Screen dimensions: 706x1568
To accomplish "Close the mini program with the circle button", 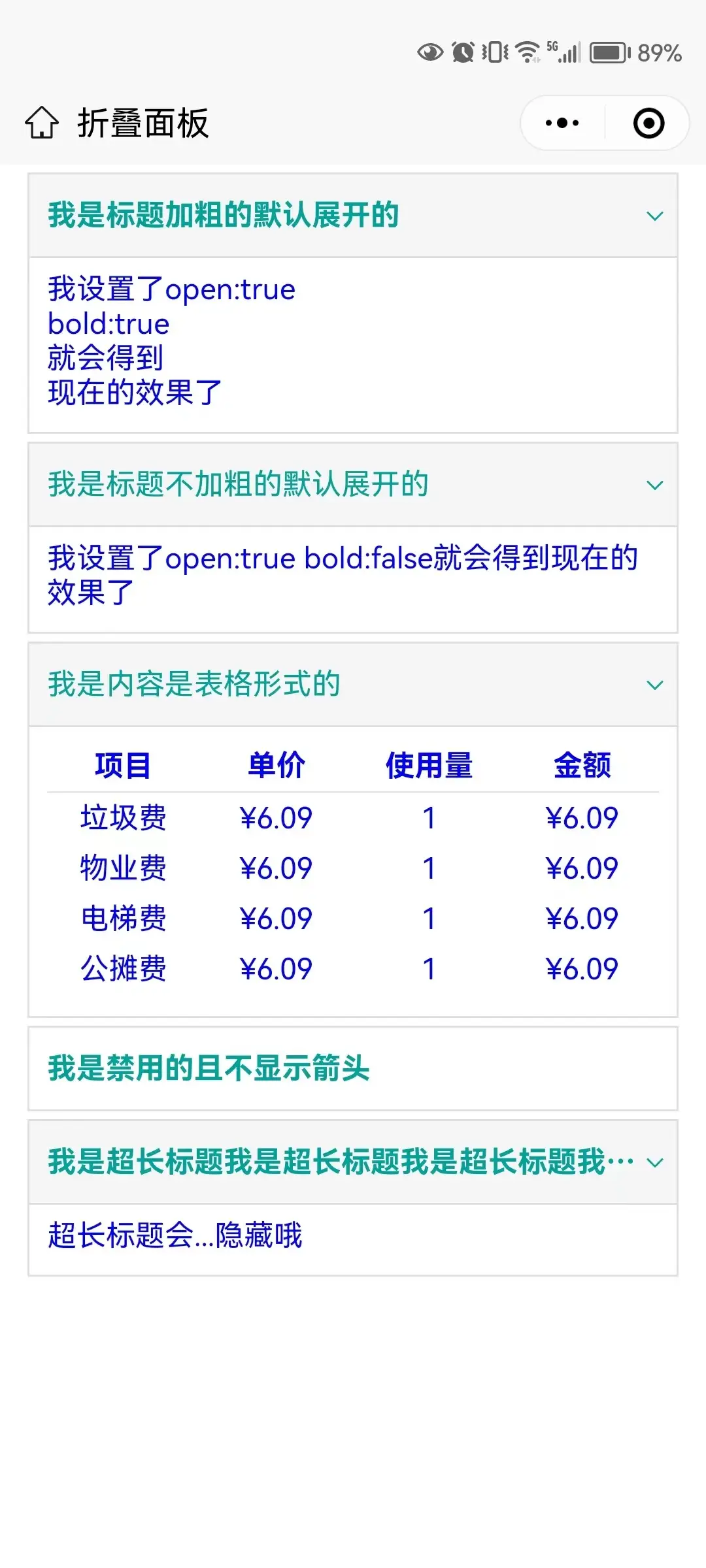I will click(x=648, y=123).
